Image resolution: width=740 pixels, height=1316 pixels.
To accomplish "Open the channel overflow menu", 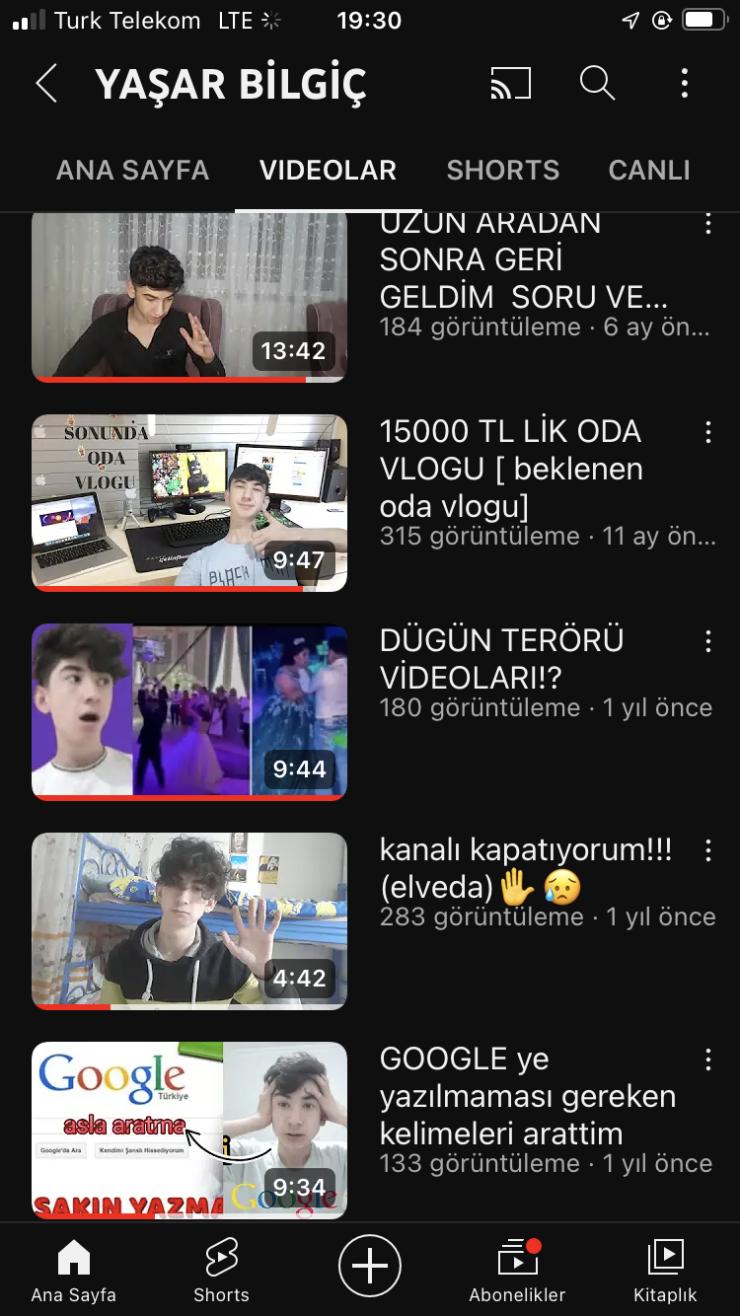I will [685, 84].
